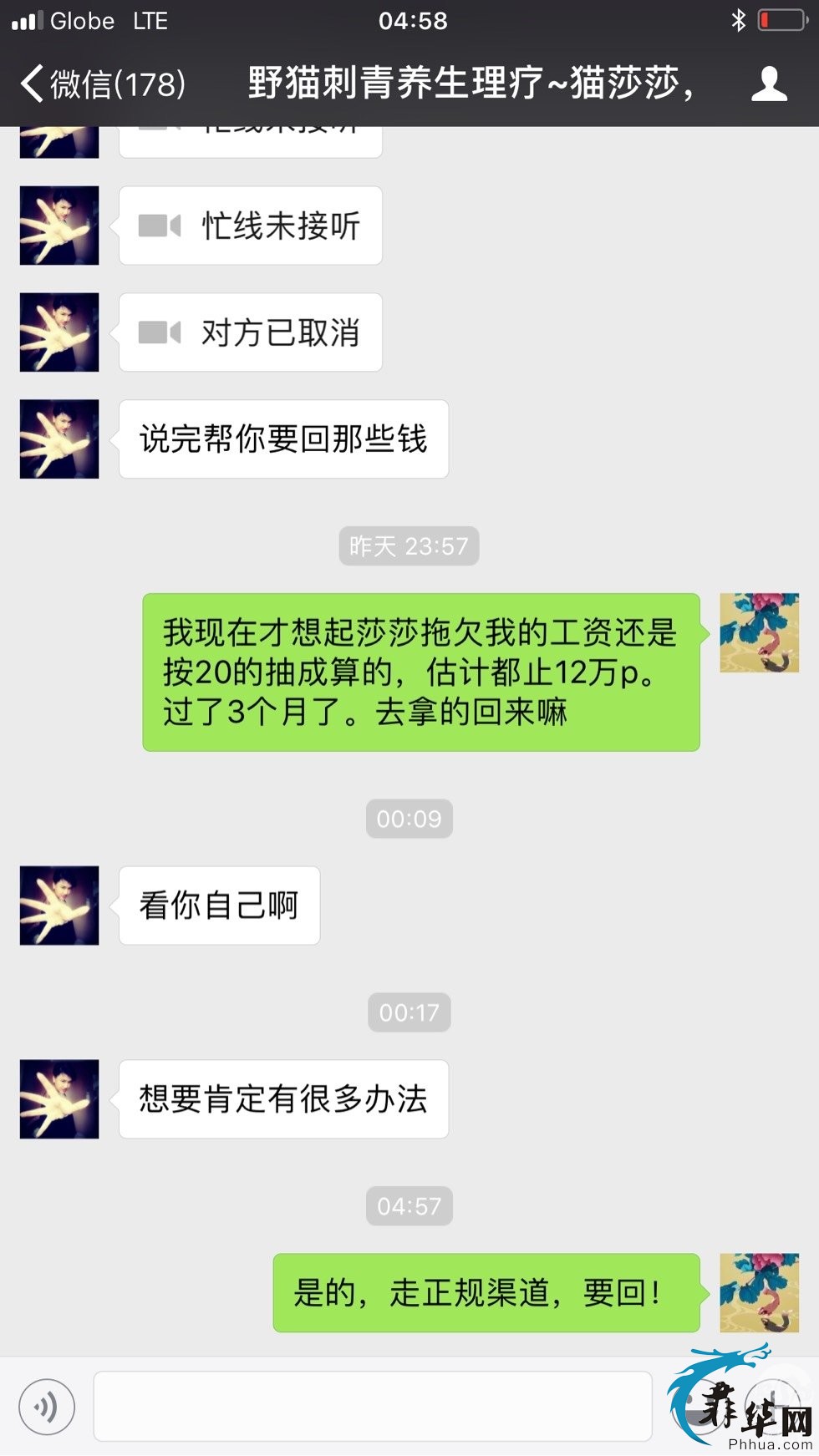Tap the fully visible 忙线未接听 video call message
The image size is (819, 1456).
pos(251,226)
